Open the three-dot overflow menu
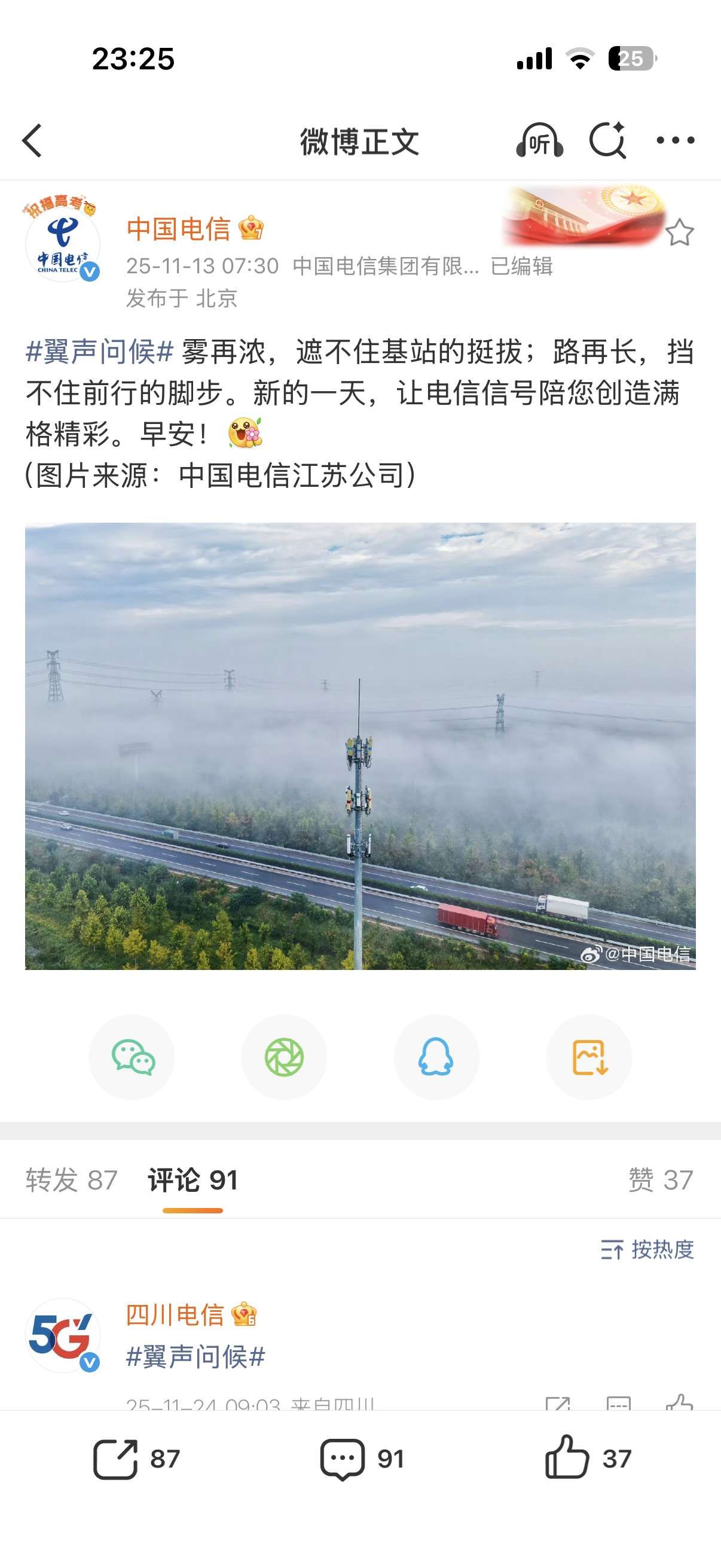This screenshot has width=721, height=1568. (x=676, y=141)
